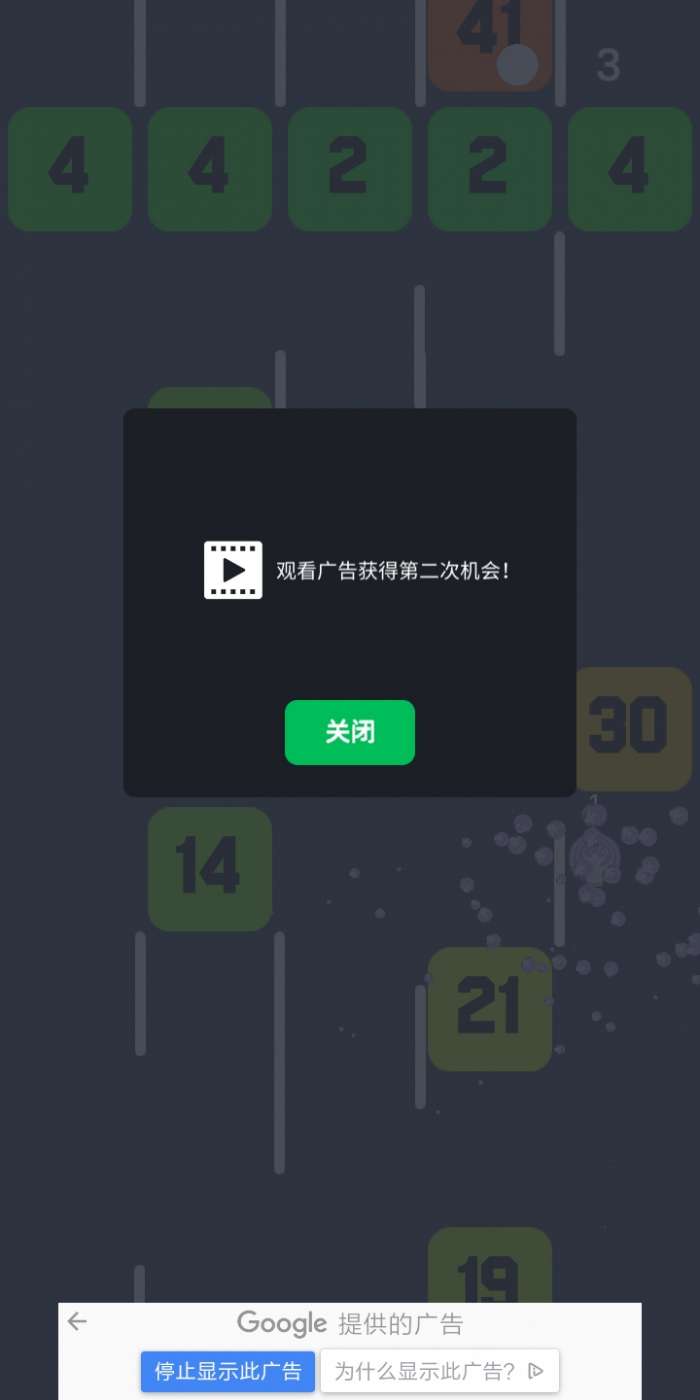The height and width of the screenshot is (1400, 700).
Task: Select 停止显示此广告 to stop this ad
Action: pos(228,1371)
